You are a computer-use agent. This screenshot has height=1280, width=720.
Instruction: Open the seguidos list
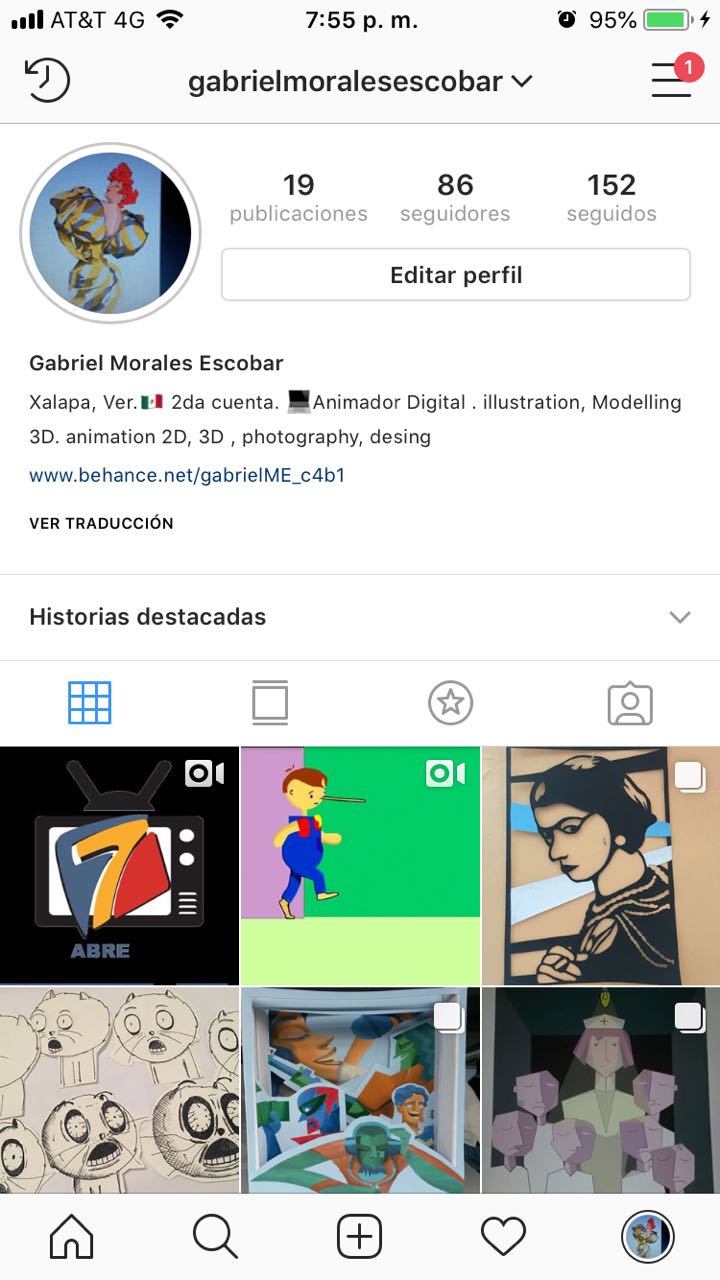[x=611, y=197]
